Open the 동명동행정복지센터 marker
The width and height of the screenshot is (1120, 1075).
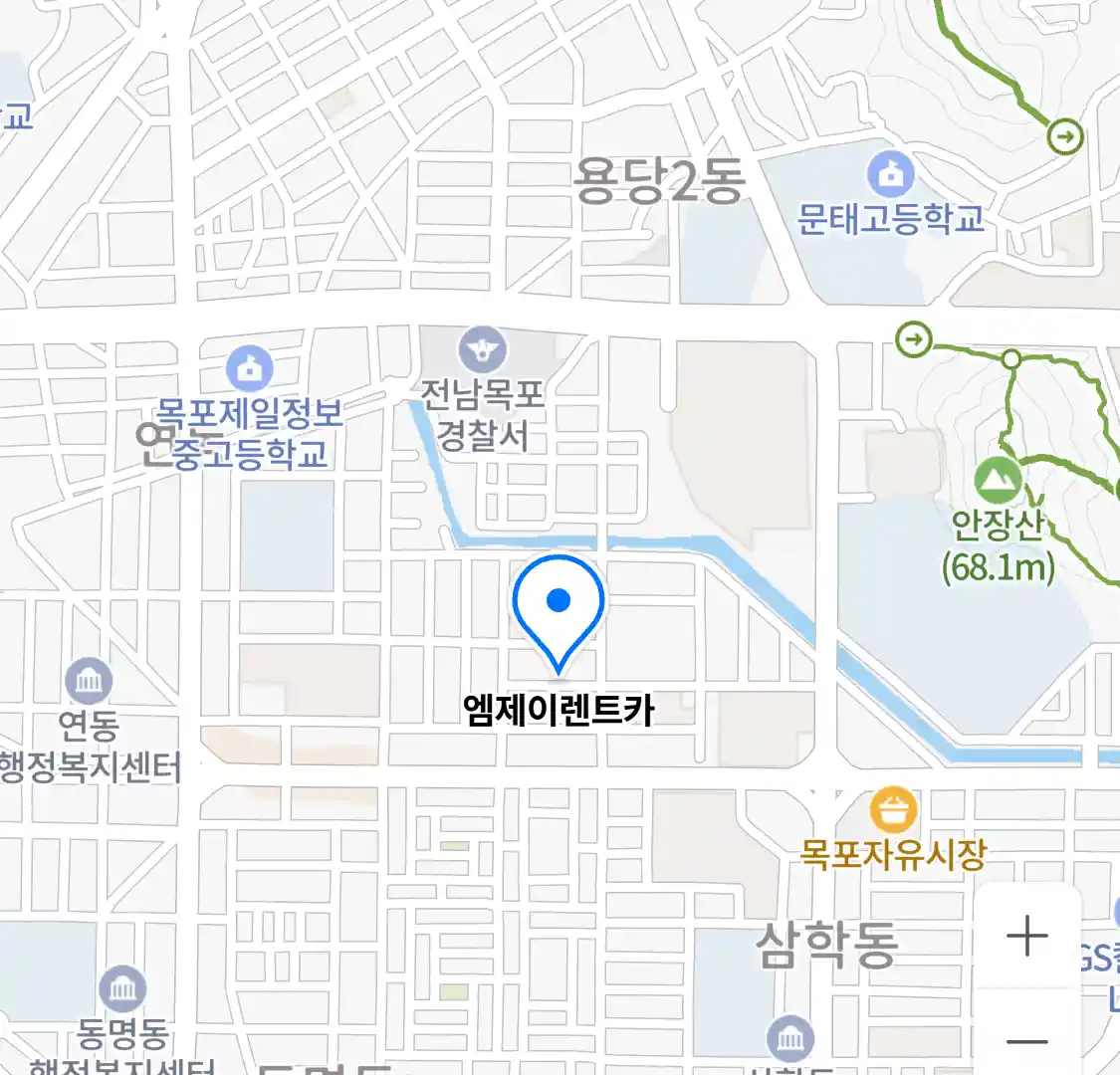coord(122,989)
